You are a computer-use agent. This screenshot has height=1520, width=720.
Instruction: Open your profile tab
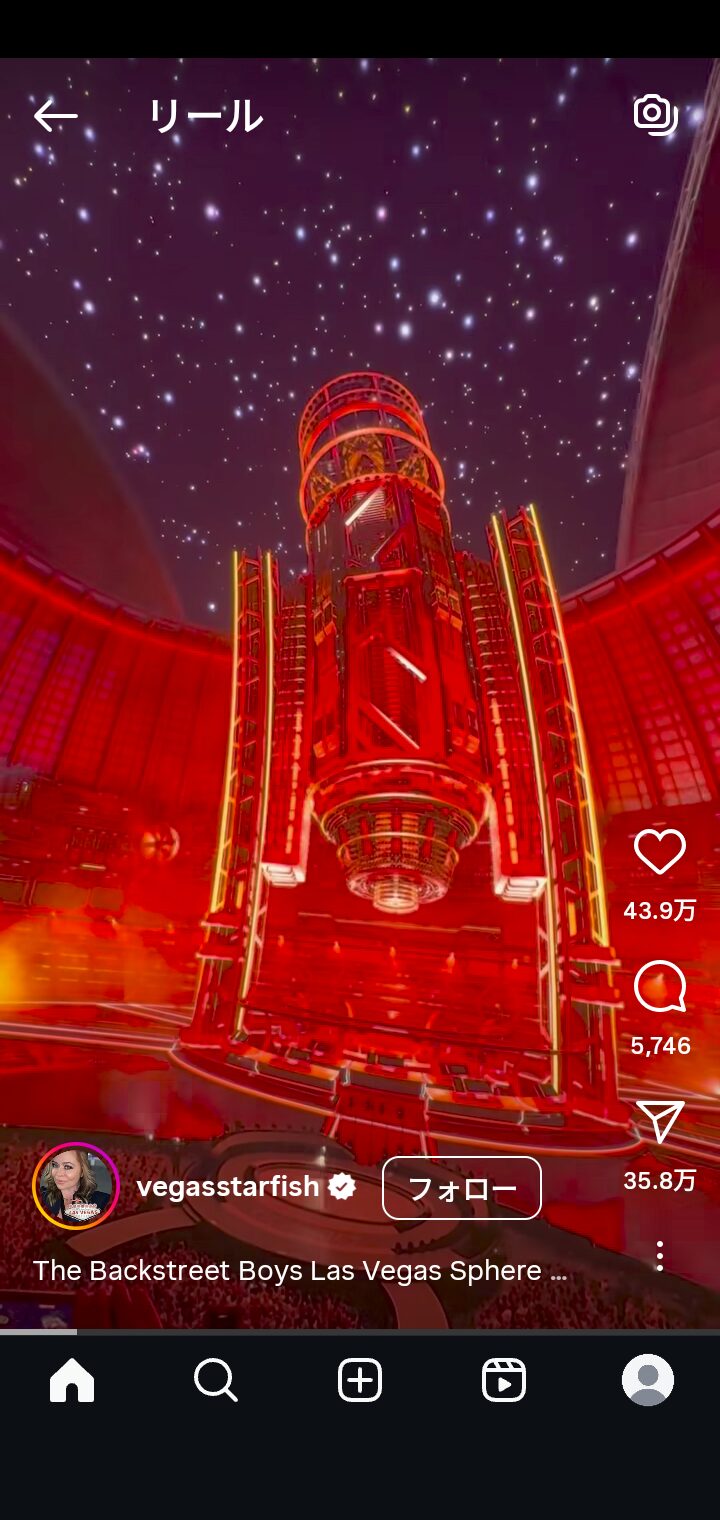point(648,1381)
